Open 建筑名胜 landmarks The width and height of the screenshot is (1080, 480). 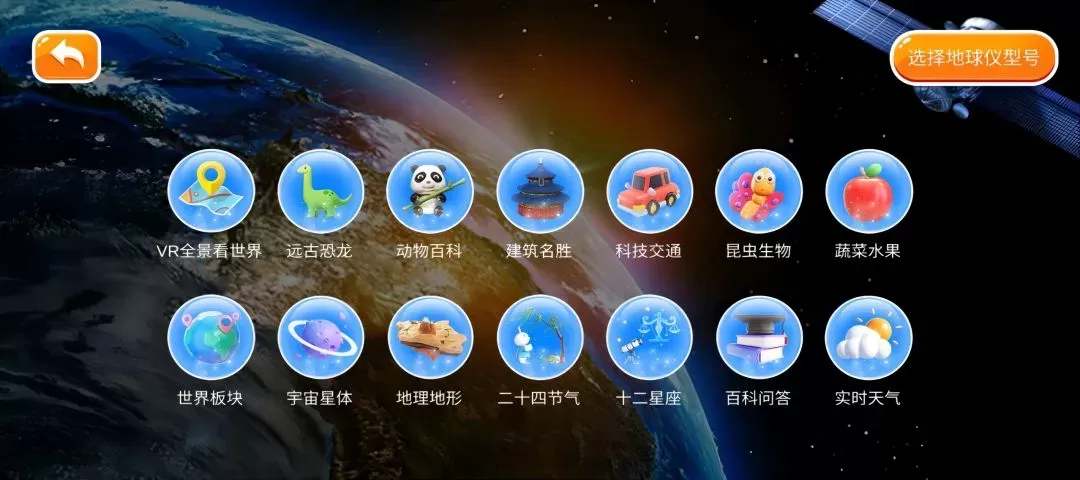coord(539,192)
